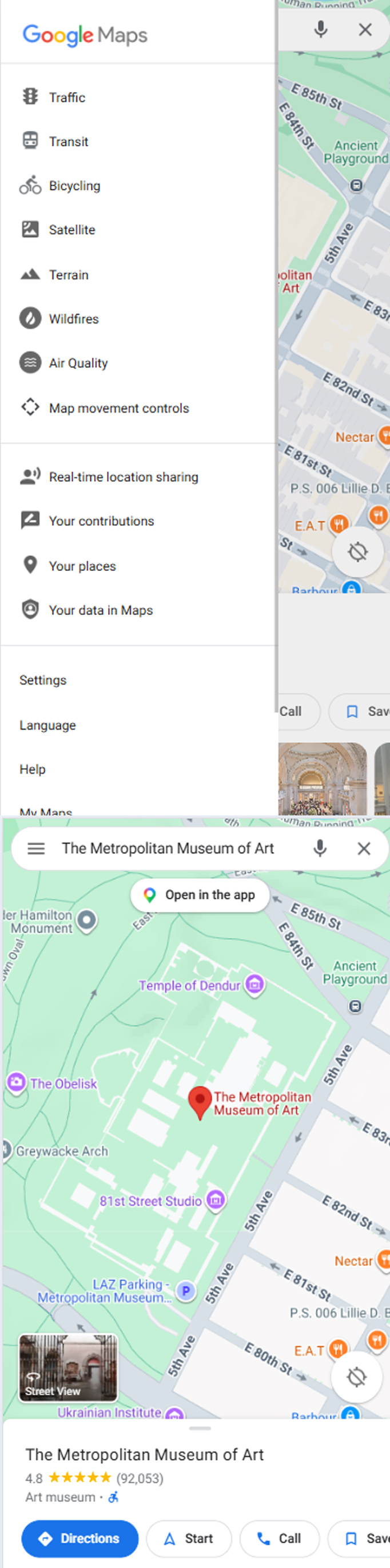390x1568 pixels.
Task: Tap the Start navigation button
Action: (x=189, y=1538)
